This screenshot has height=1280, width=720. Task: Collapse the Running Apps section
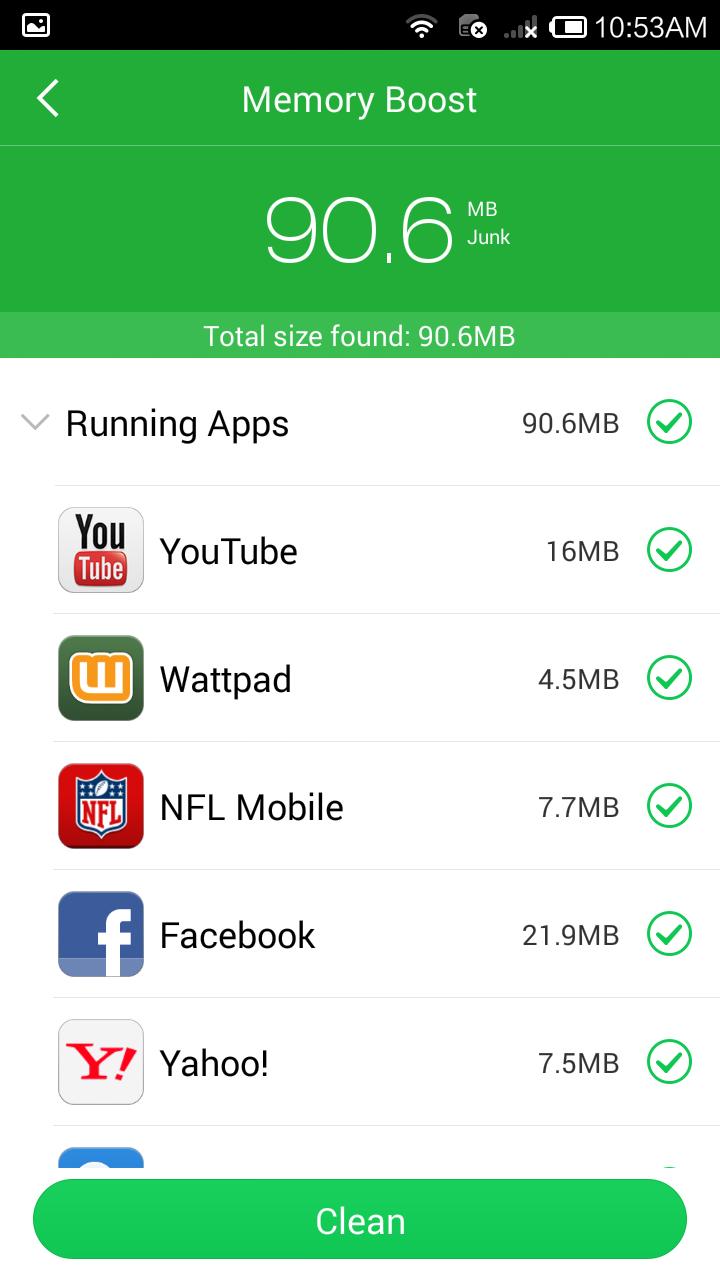pyautogui.click(x=35, y=423)
